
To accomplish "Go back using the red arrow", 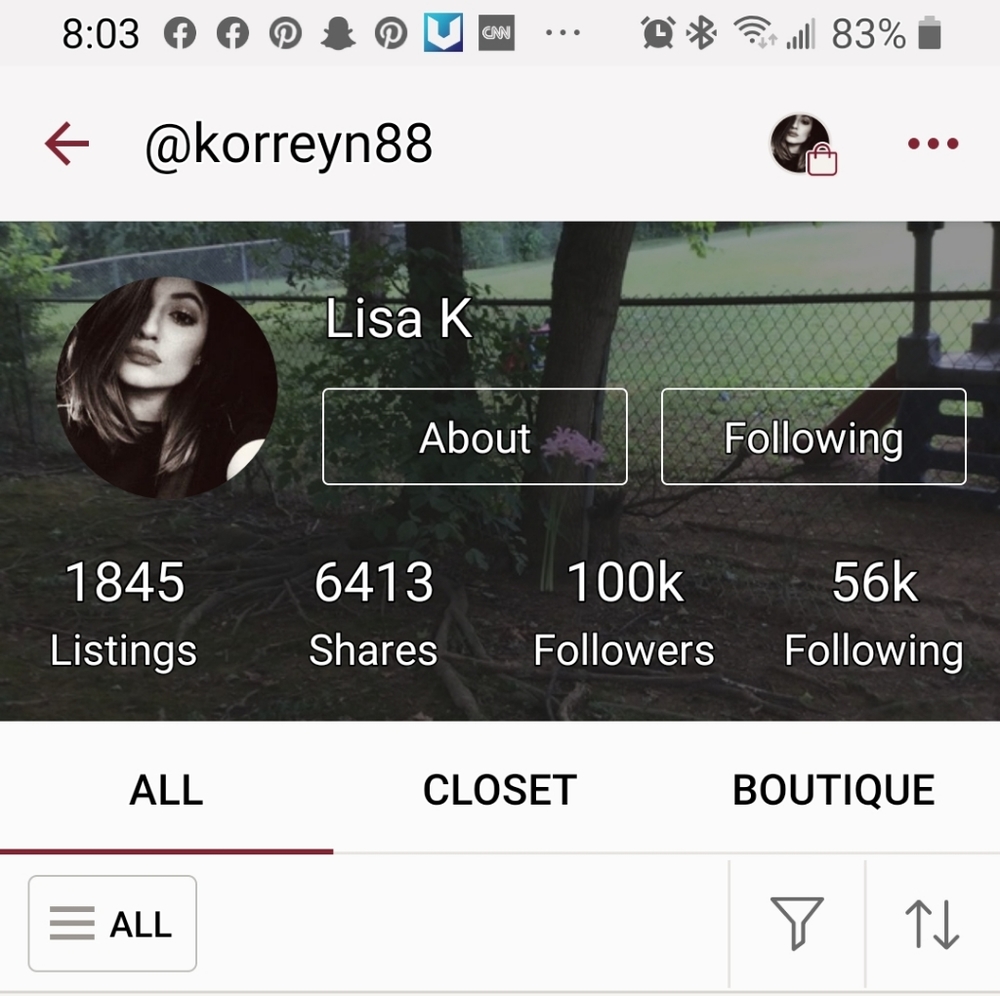I will (x=67, y=145).
